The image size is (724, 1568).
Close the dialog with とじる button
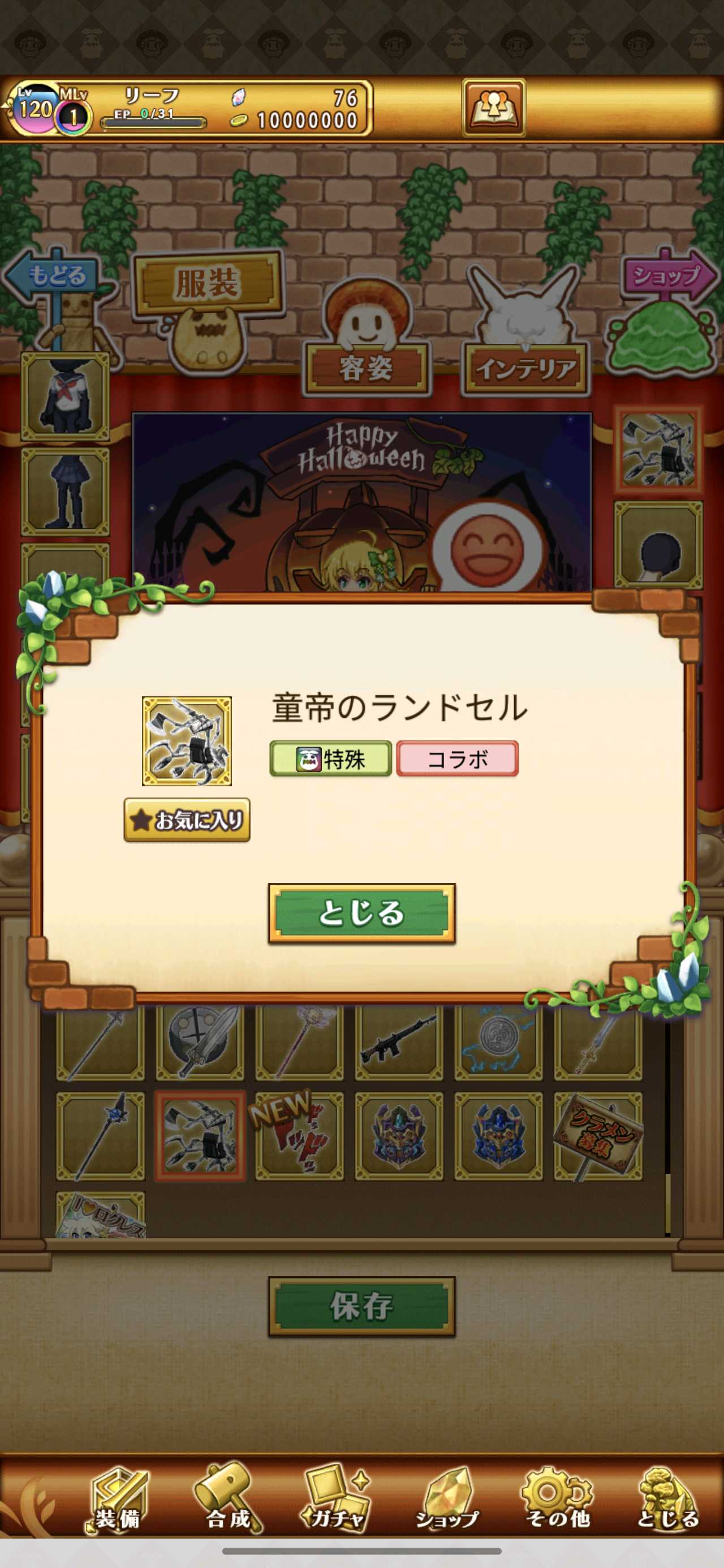pos(361,913)
